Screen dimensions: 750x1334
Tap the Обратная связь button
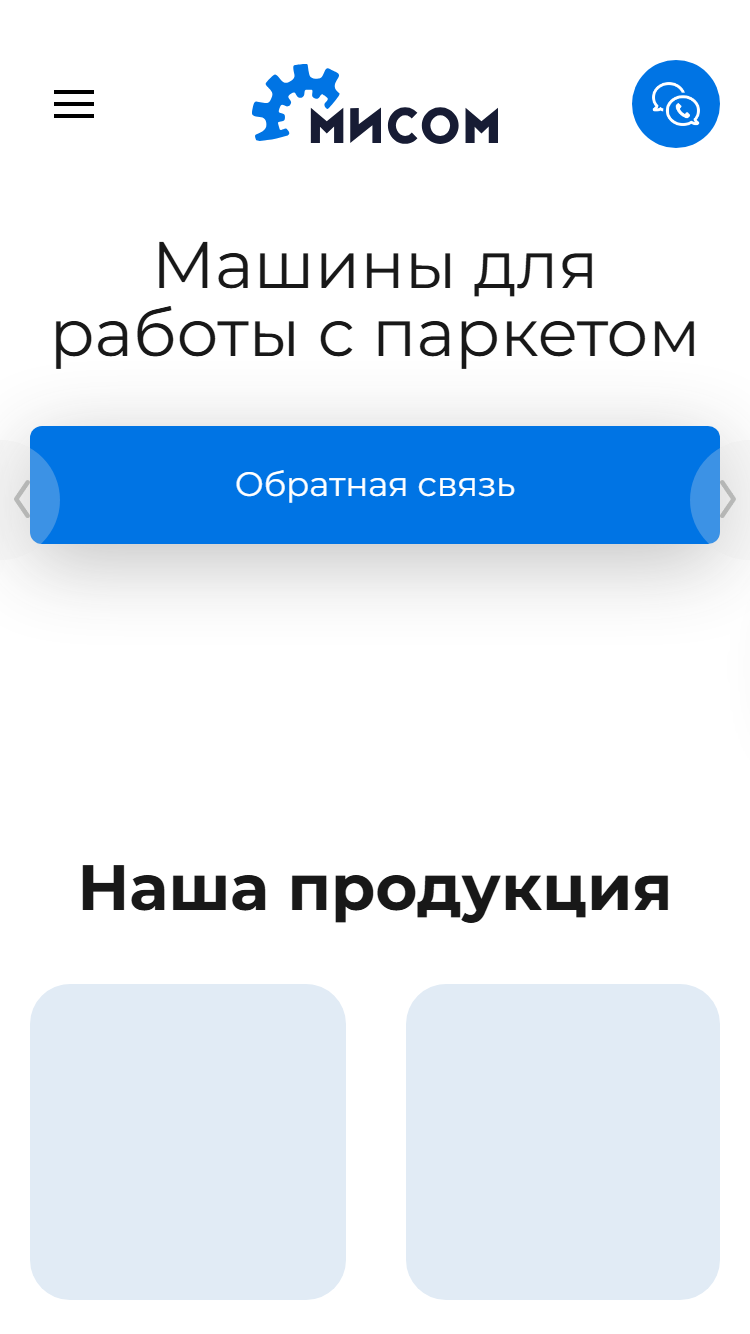(x=375, y=485)
